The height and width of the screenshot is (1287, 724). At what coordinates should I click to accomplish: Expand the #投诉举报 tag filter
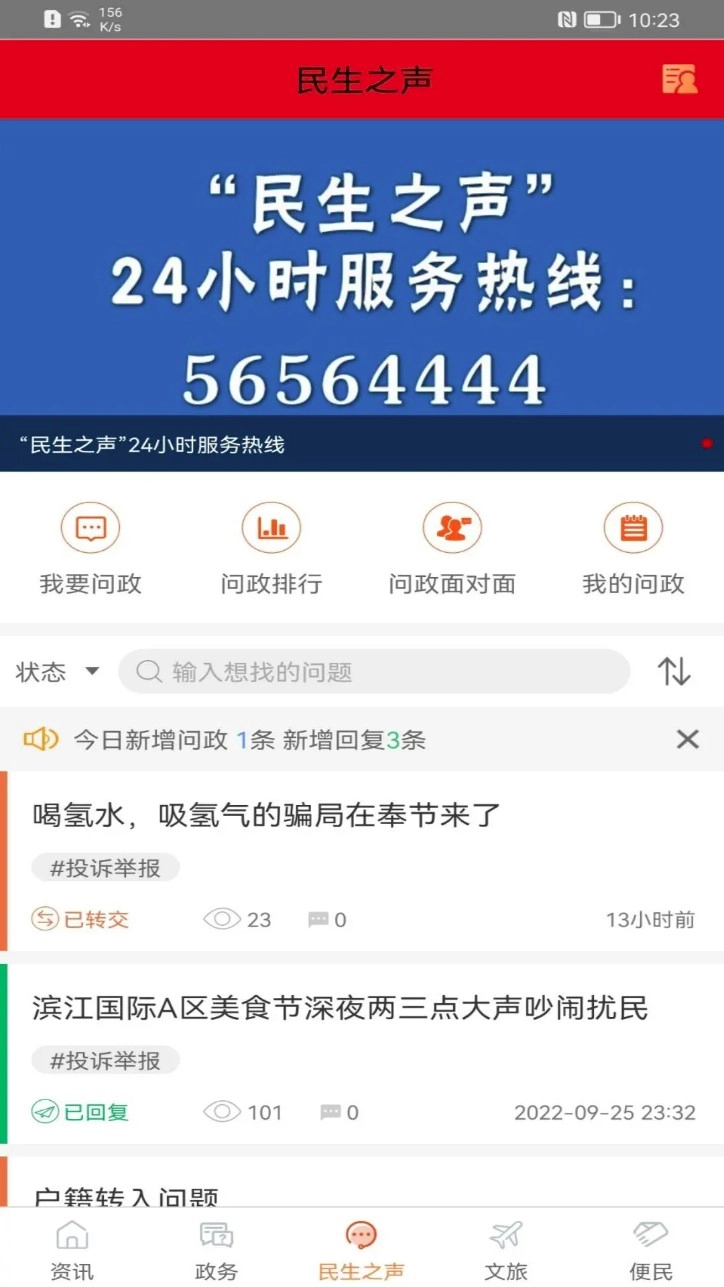coord(105,868)
